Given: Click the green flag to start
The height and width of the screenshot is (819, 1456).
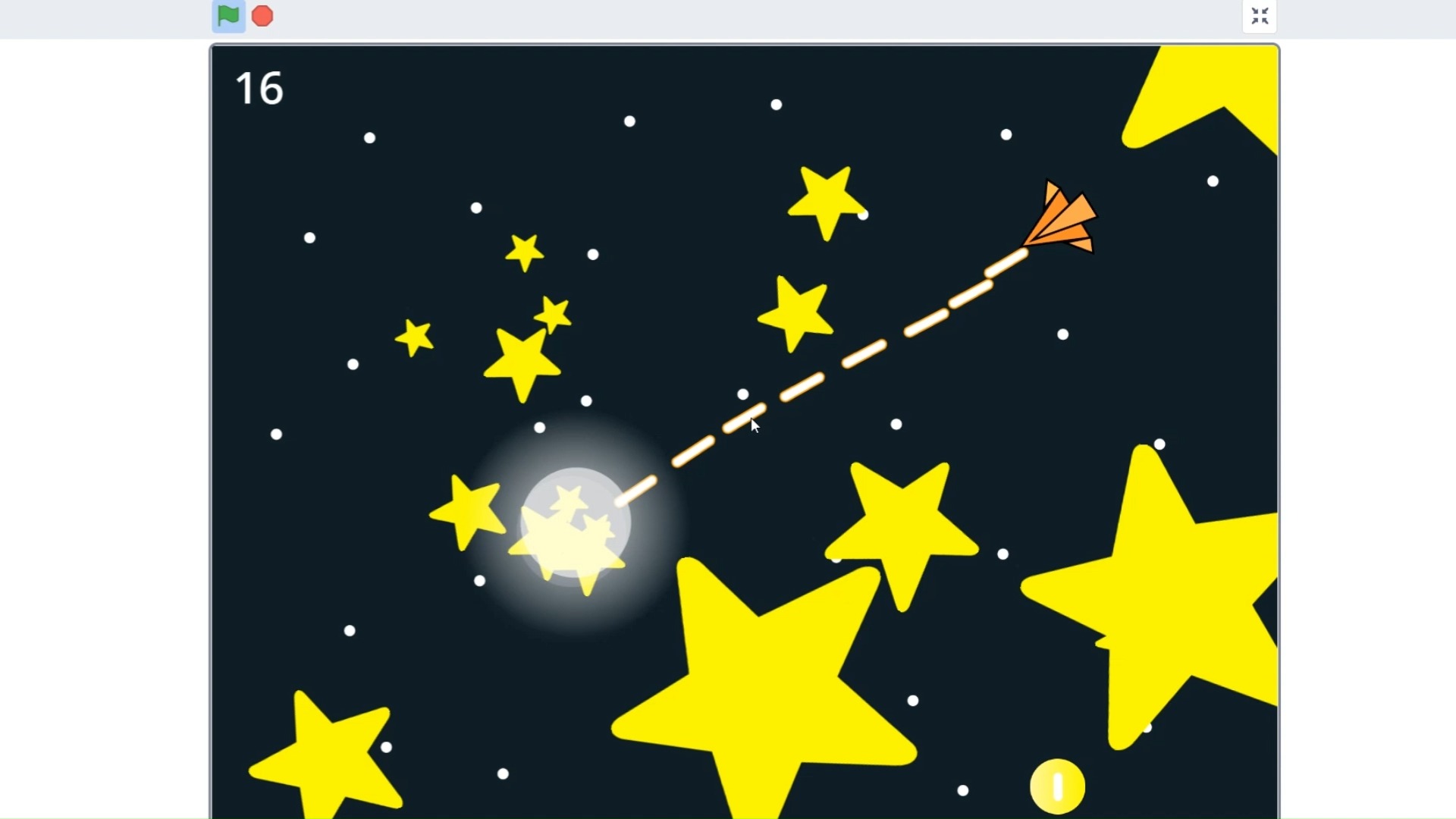Looking at the screenshot, I should (x=228, y=16).
